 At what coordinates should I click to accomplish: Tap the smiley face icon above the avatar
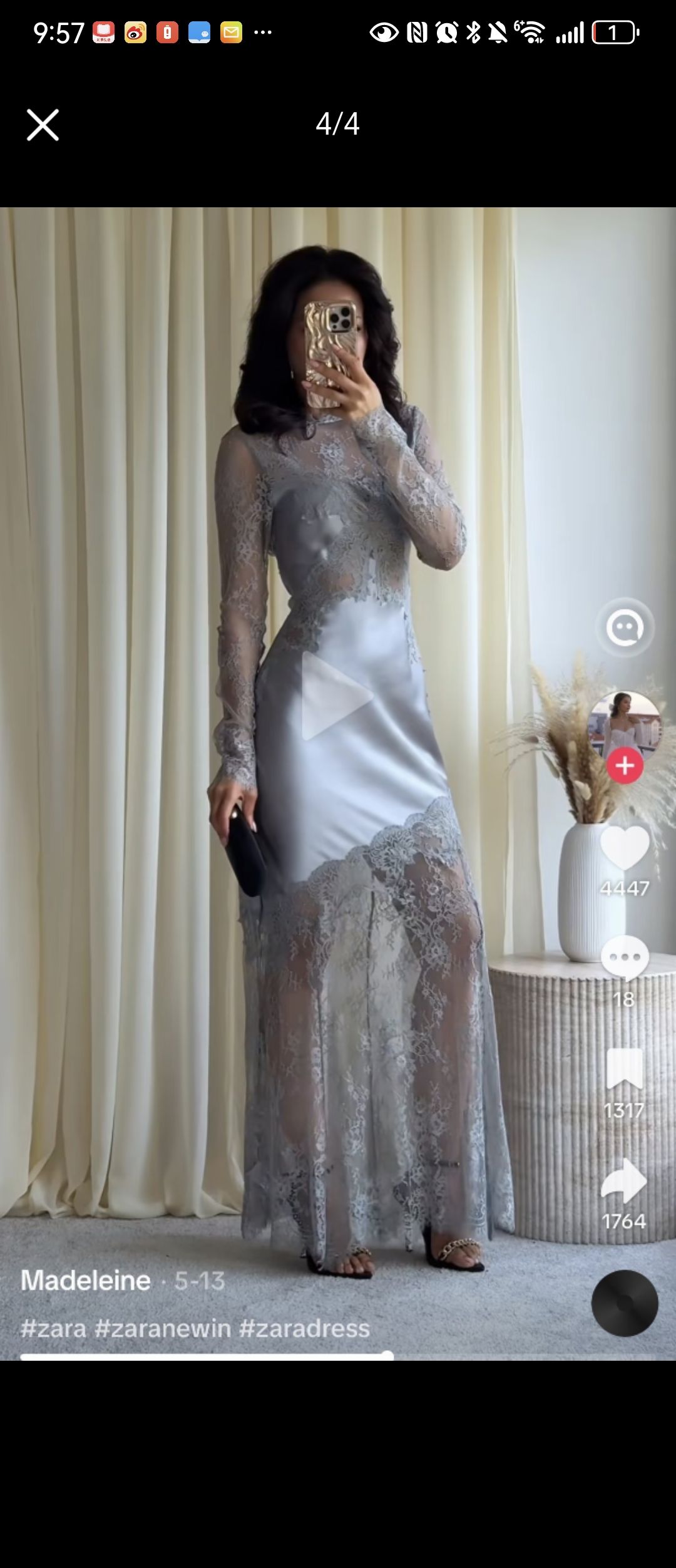click(x=625, y=627)
